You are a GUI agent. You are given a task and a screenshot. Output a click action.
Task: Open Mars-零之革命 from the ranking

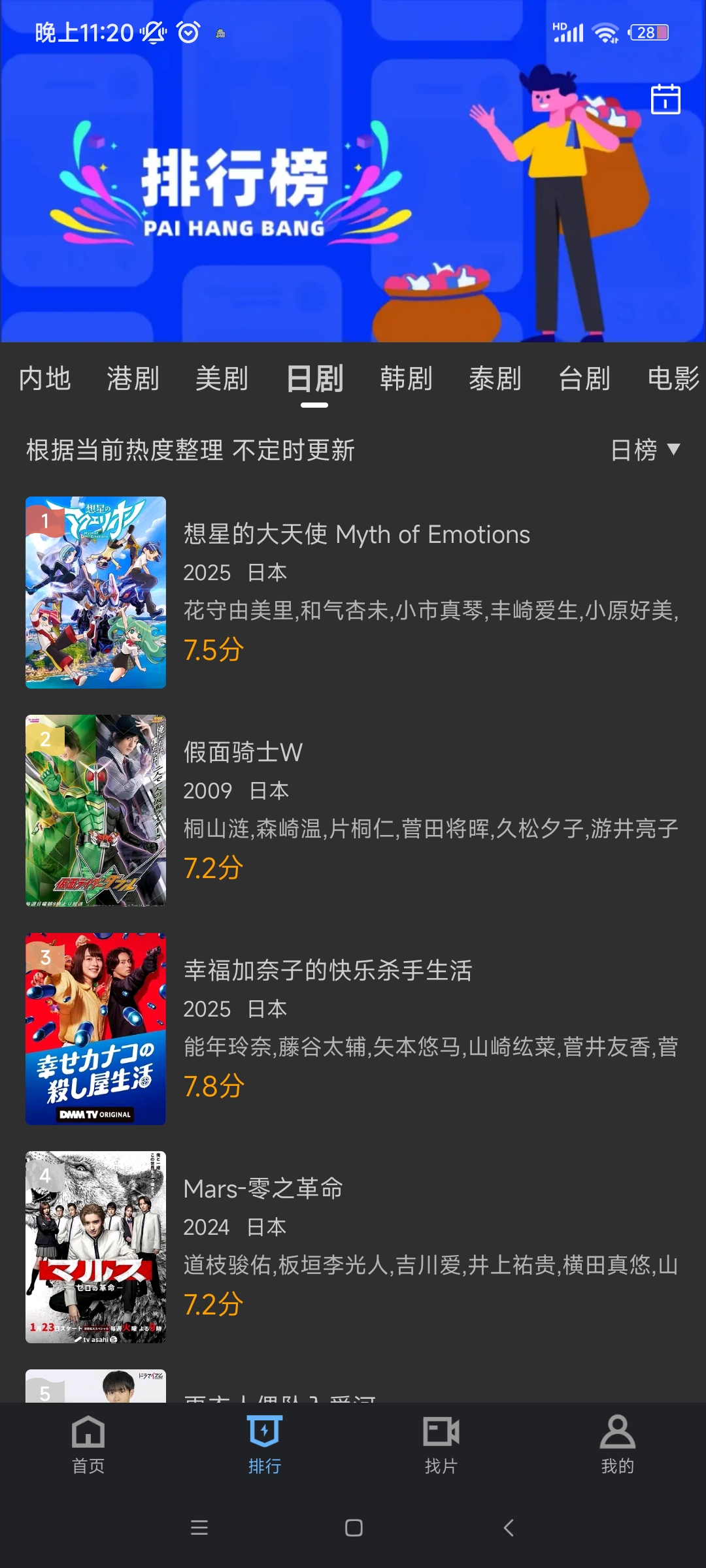[263, 1189]
